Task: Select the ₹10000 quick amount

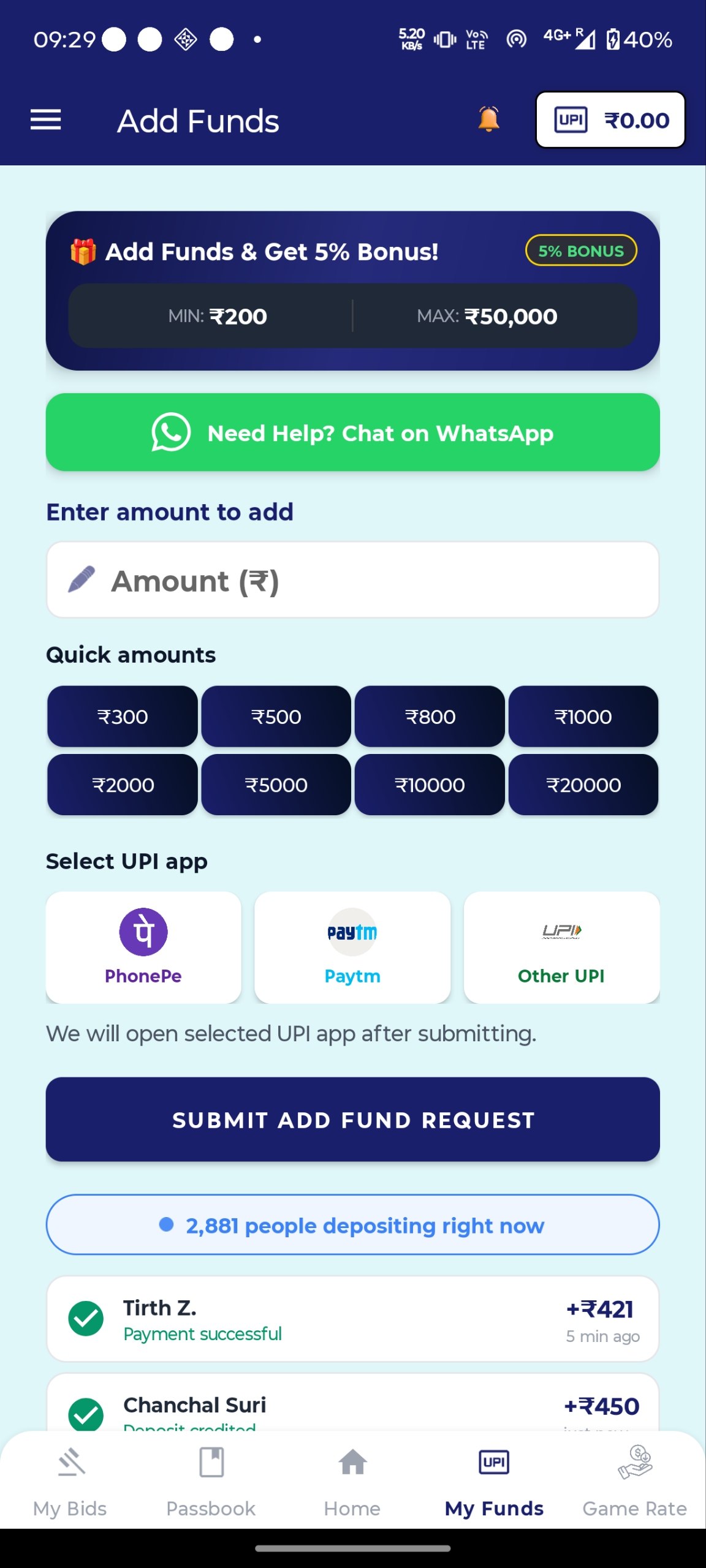Action: tap(430, 785)
